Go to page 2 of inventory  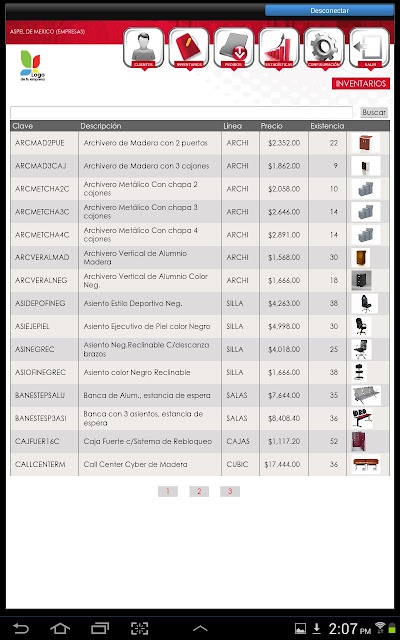(199, 491)
